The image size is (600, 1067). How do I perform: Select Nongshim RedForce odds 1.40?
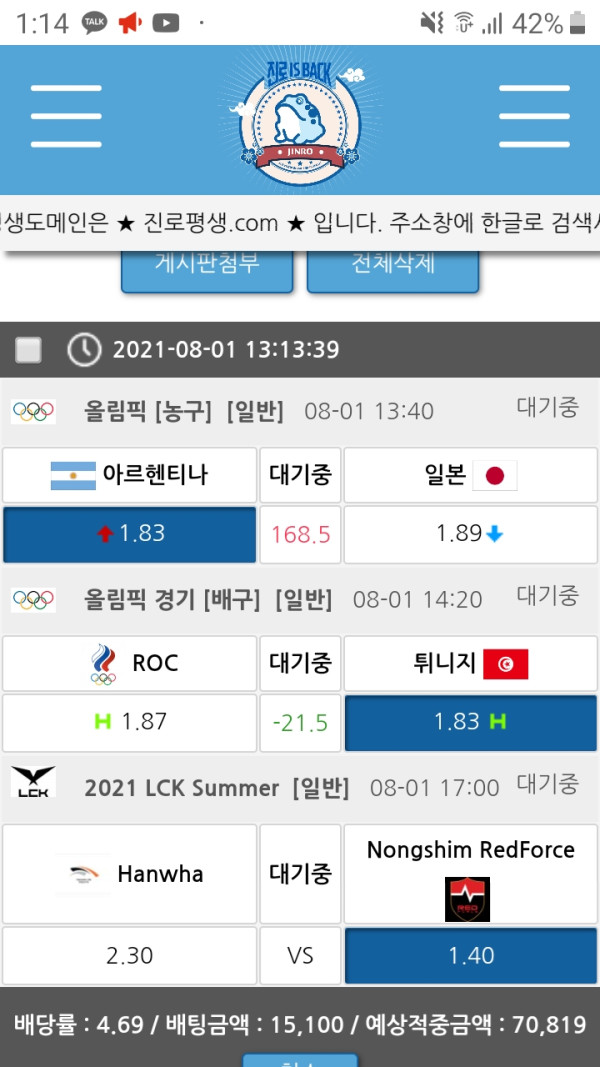(x=470, y=956)
